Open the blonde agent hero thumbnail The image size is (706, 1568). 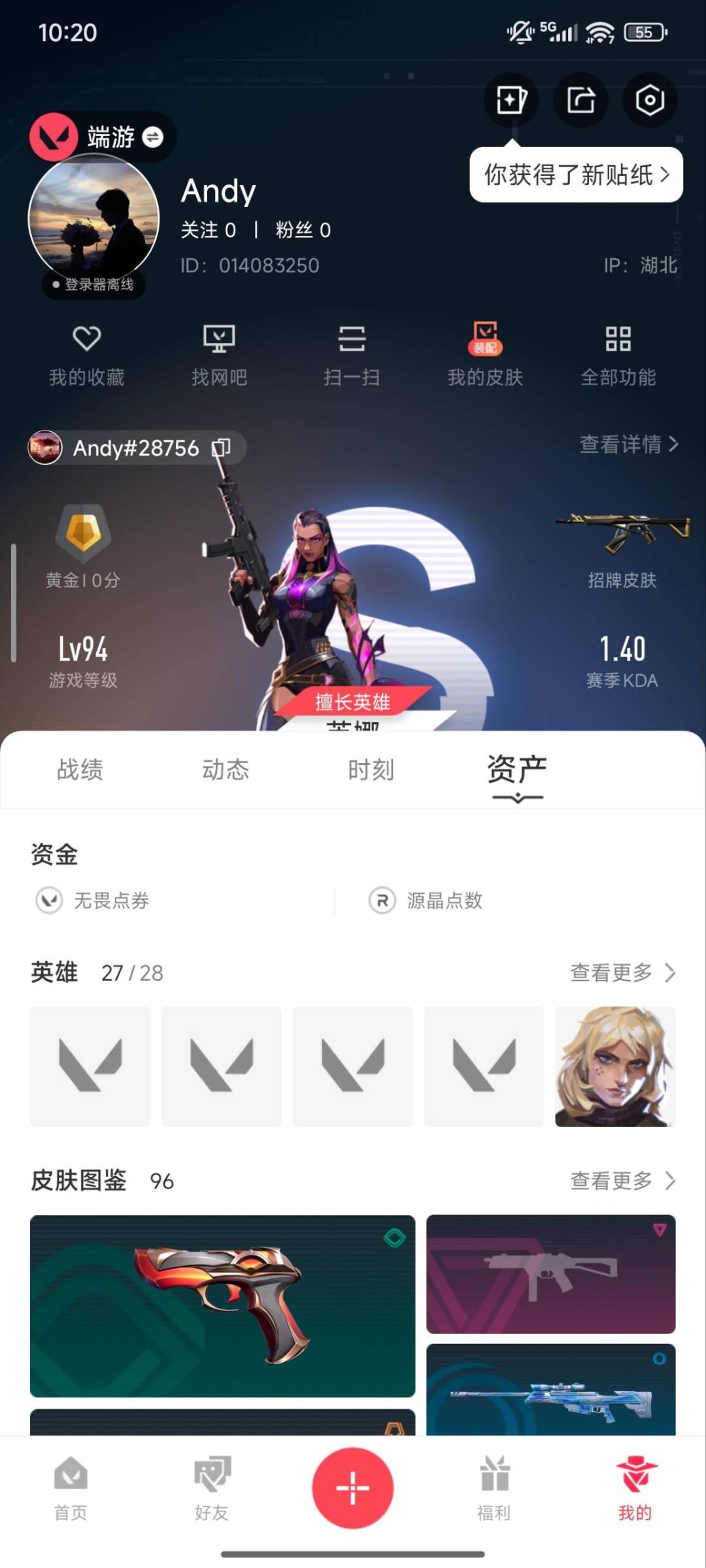click(x=616, y=1066)
